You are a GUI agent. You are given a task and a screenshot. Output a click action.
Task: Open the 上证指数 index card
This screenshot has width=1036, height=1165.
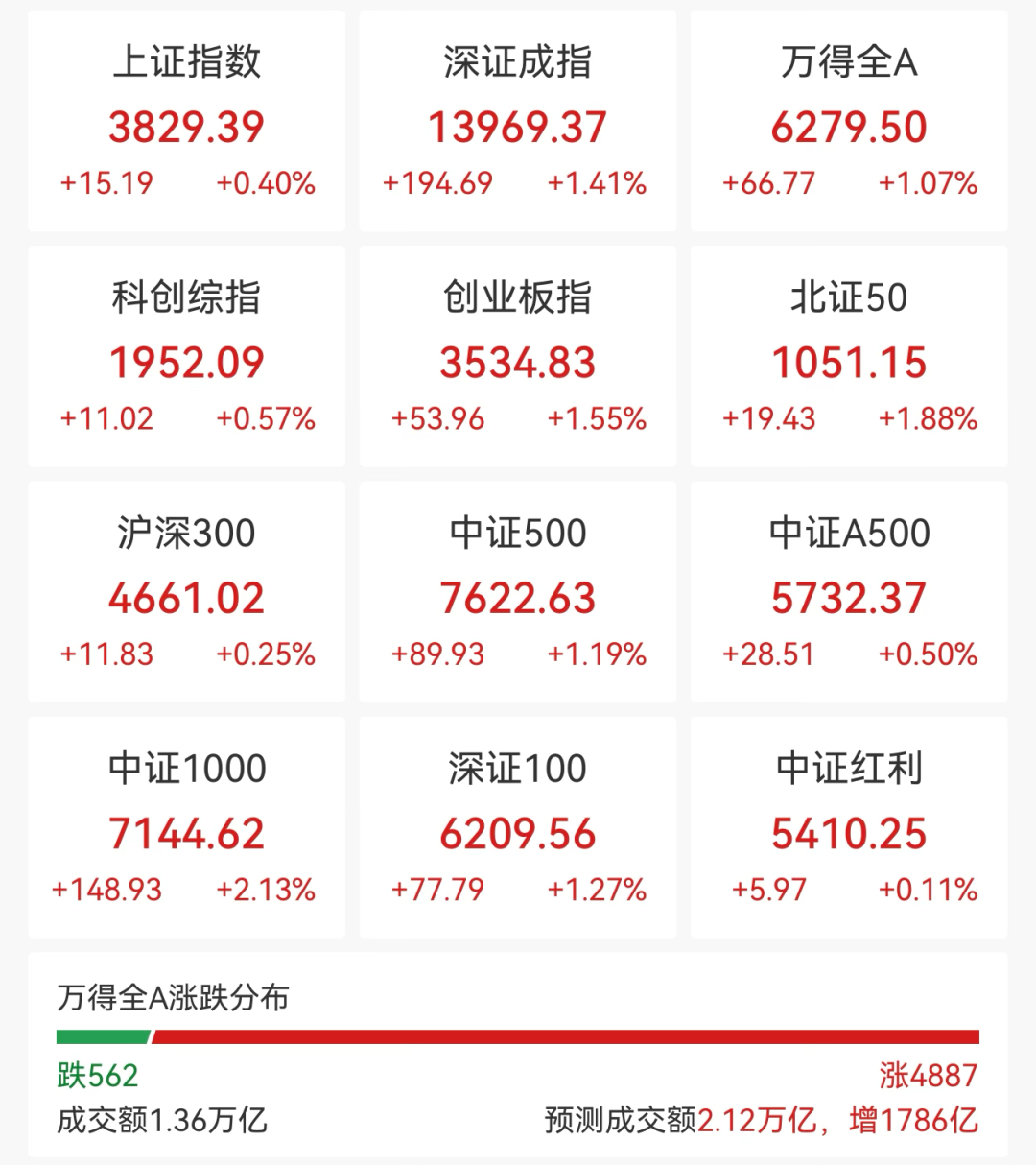[186, 121]
